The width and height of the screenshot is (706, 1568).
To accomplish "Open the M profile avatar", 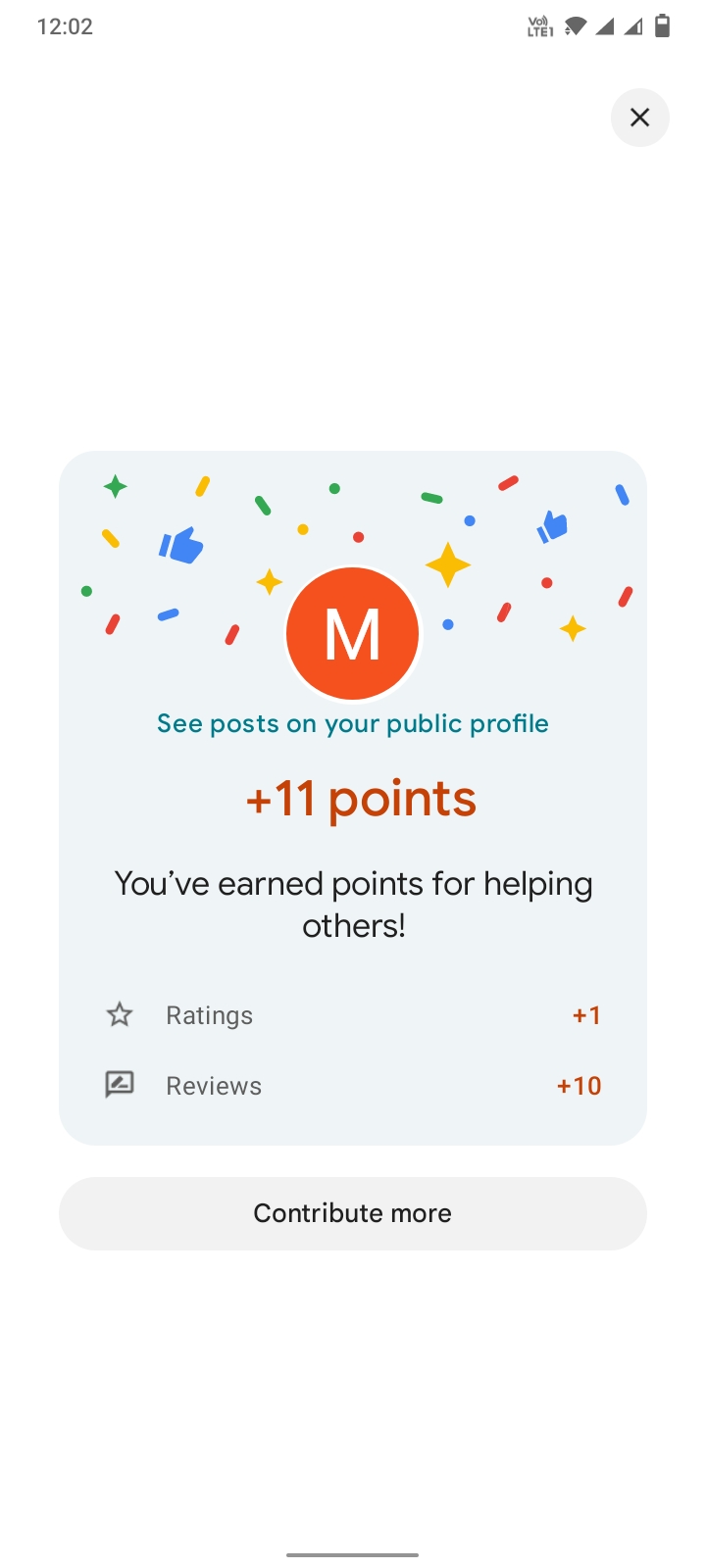I will tap(353, 634).
